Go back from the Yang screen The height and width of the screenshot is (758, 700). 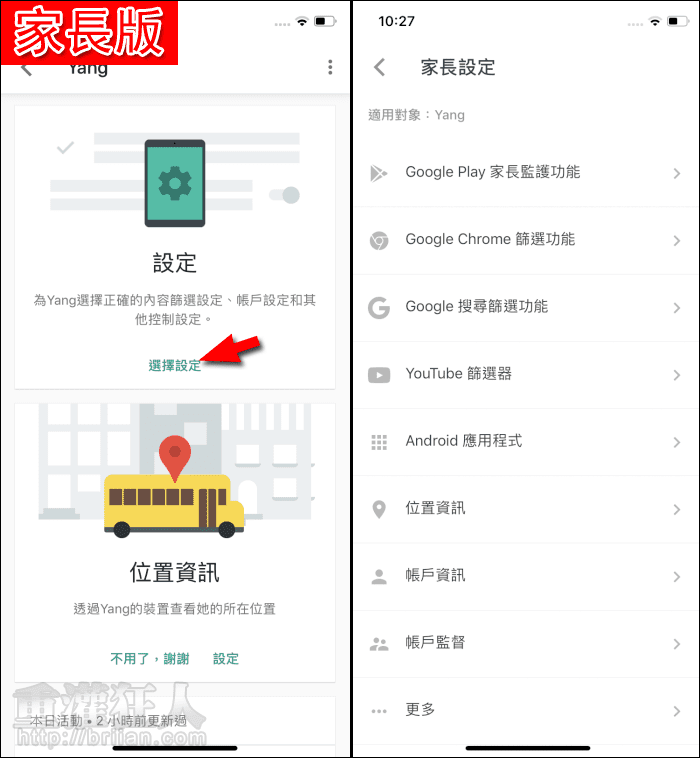(x=27, y=69)
